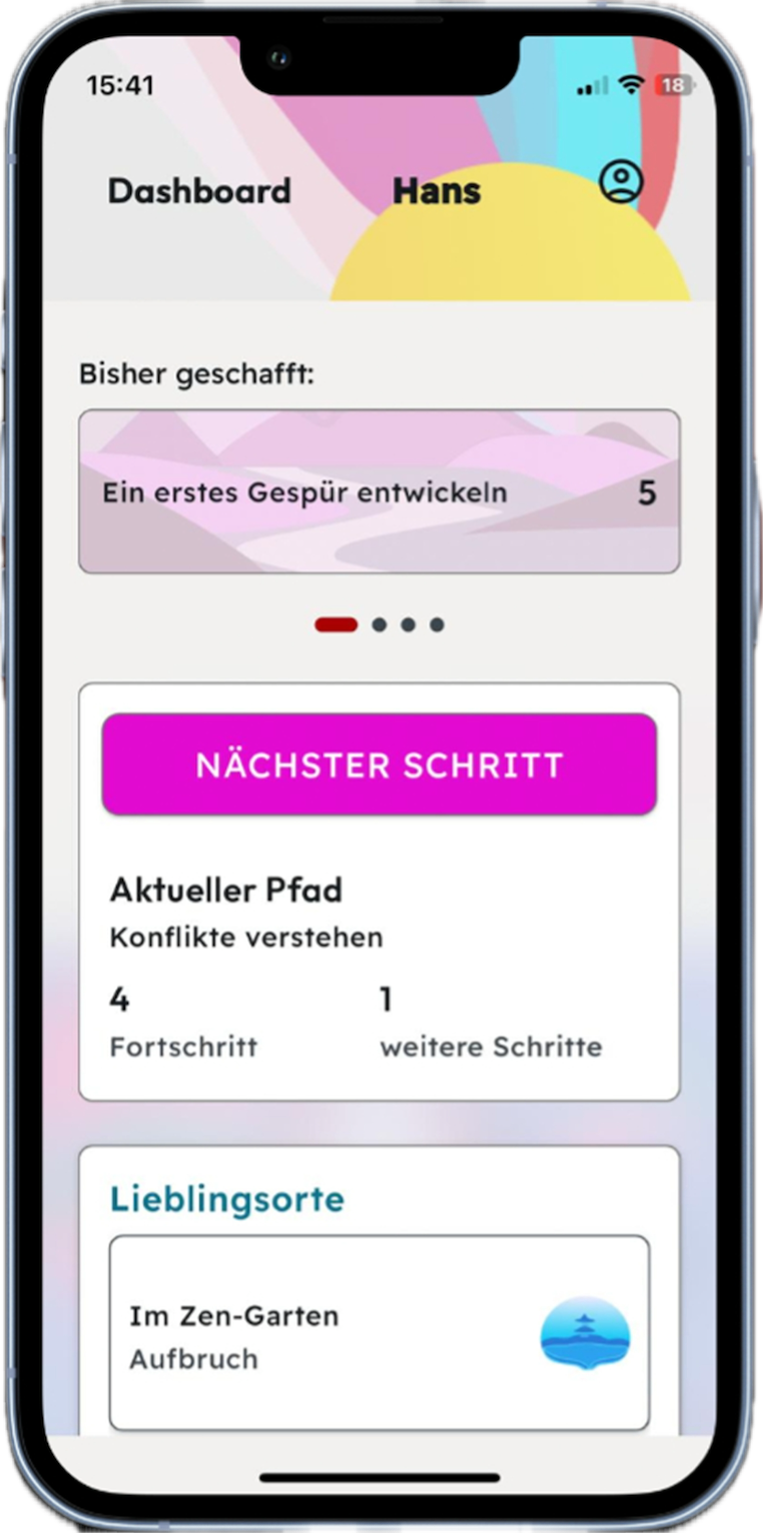Tap the NÄCHSTER SCHRITT button
Image resolution: width=763 pixels, height=1533 pixels.
tap(379, 765)
